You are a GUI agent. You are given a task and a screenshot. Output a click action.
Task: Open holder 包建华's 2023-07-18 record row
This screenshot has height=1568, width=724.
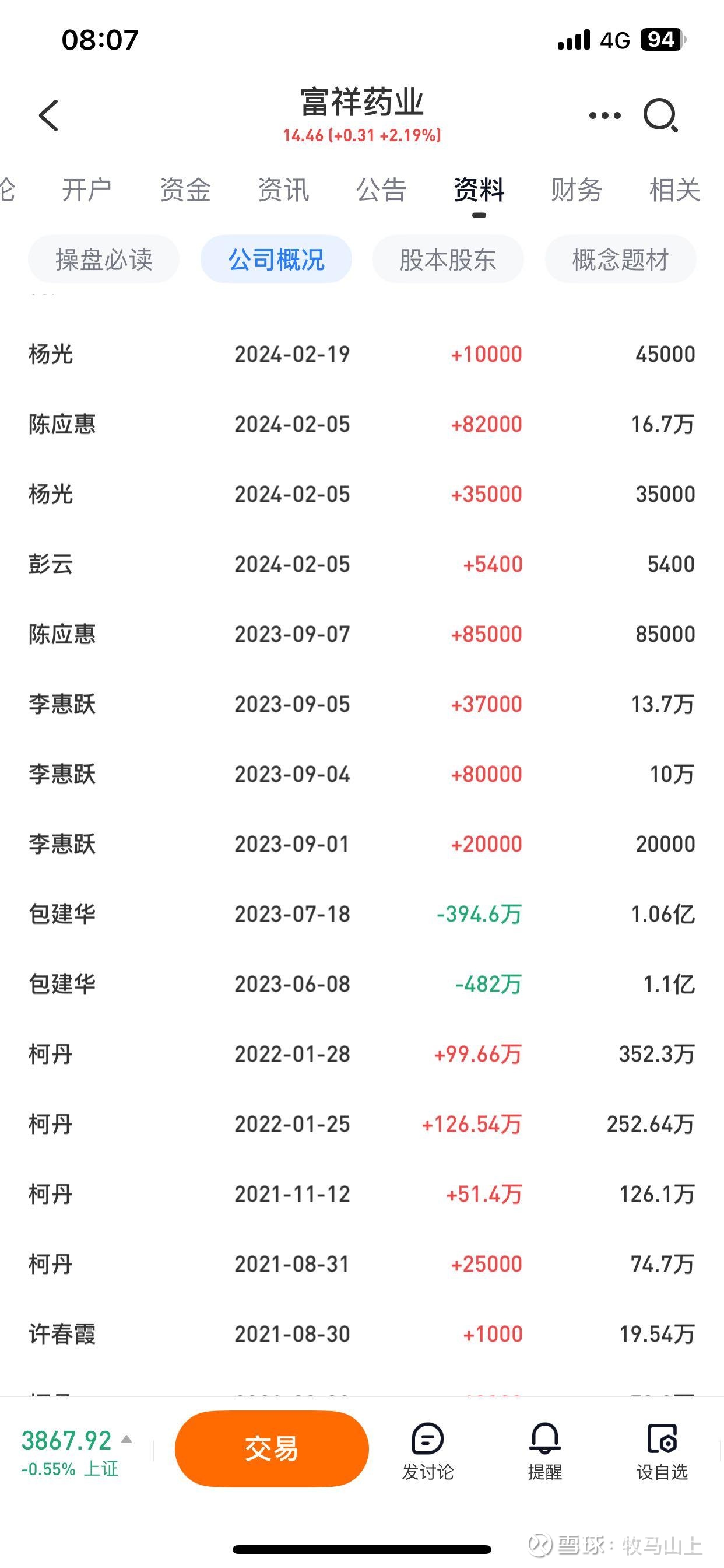[362, 914]
